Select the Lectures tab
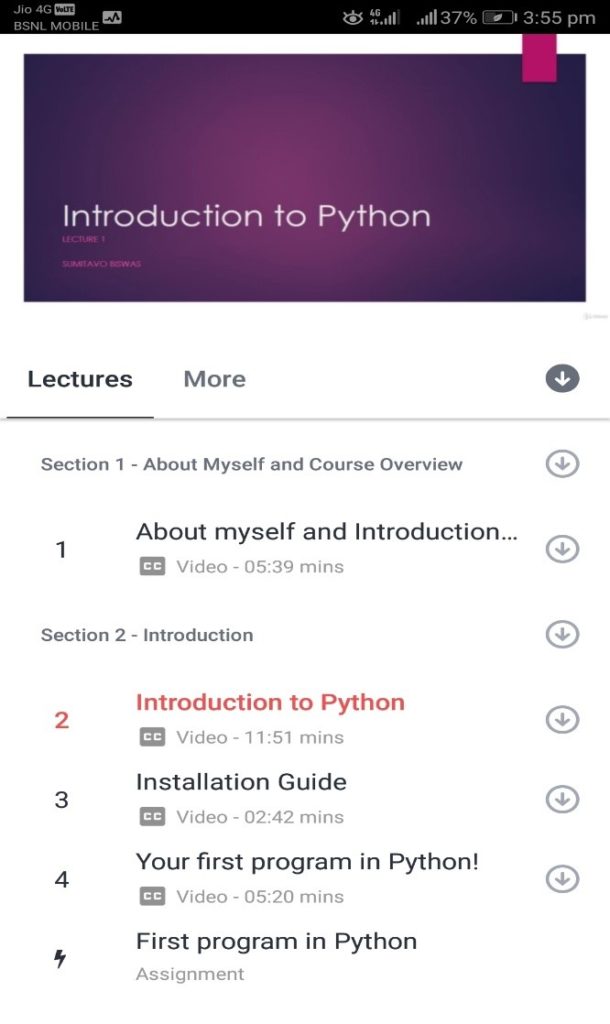 coord(80,379)
